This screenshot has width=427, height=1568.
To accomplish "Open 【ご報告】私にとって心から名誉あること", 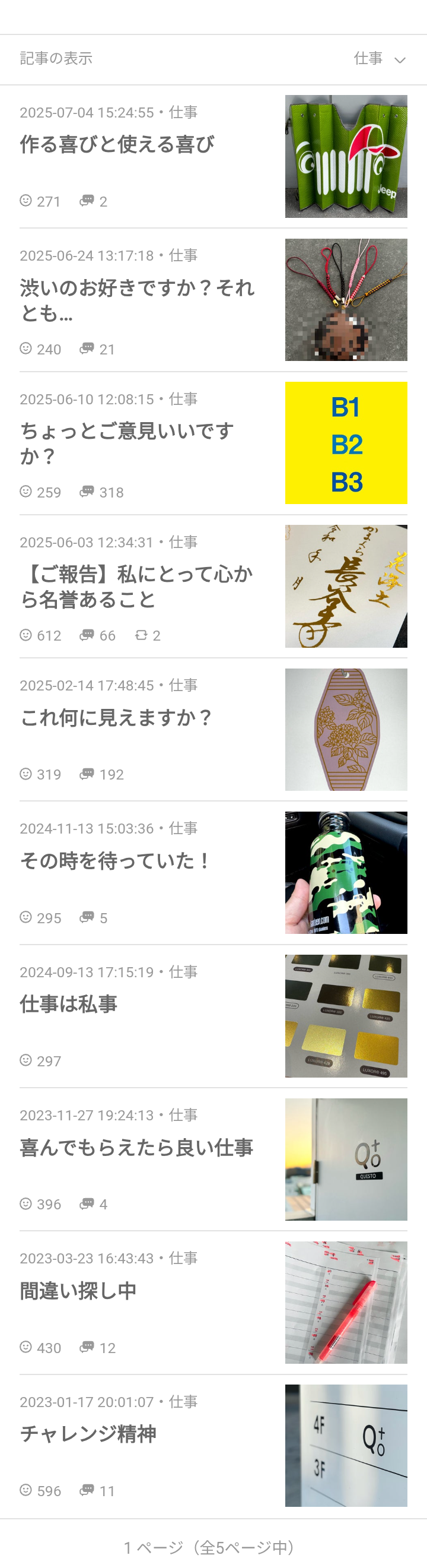I will (136, 586).
